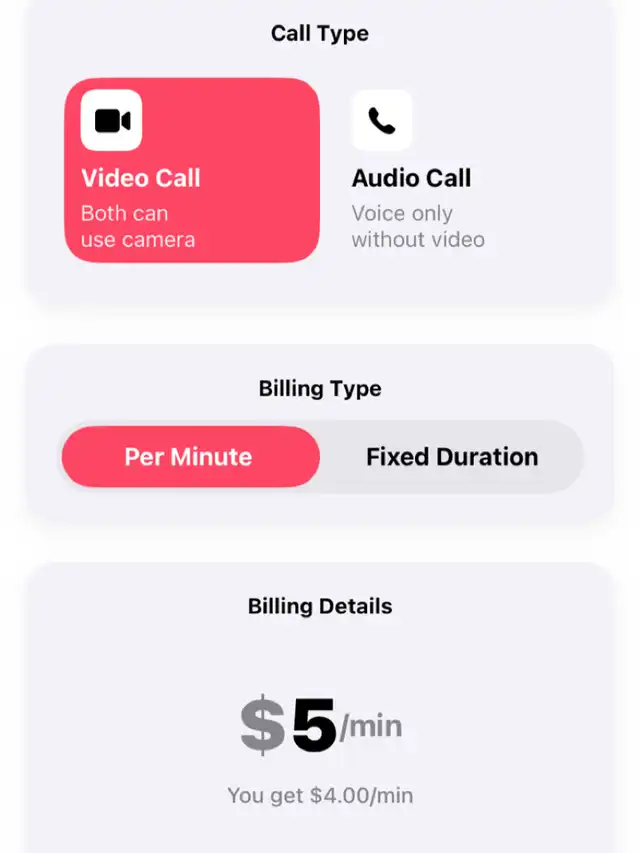Switch billing type to Fixed Duration
Image resolution: width=640 pixels, height=853 pixels.
452,456
